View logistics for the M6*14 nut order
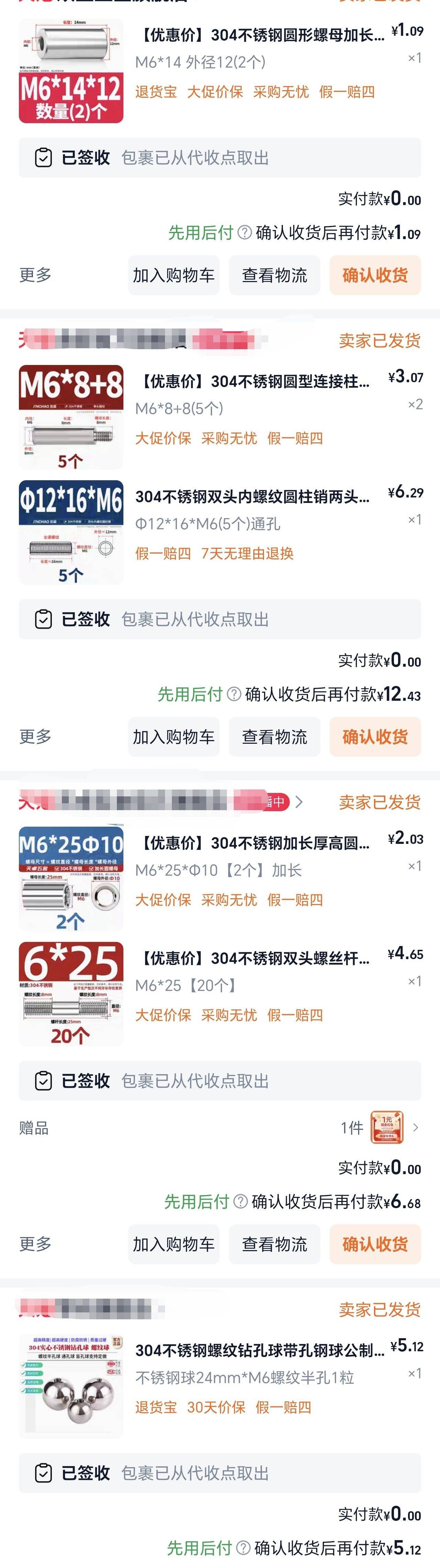This screenshot has height=1568, width=440. coord(274,276)
